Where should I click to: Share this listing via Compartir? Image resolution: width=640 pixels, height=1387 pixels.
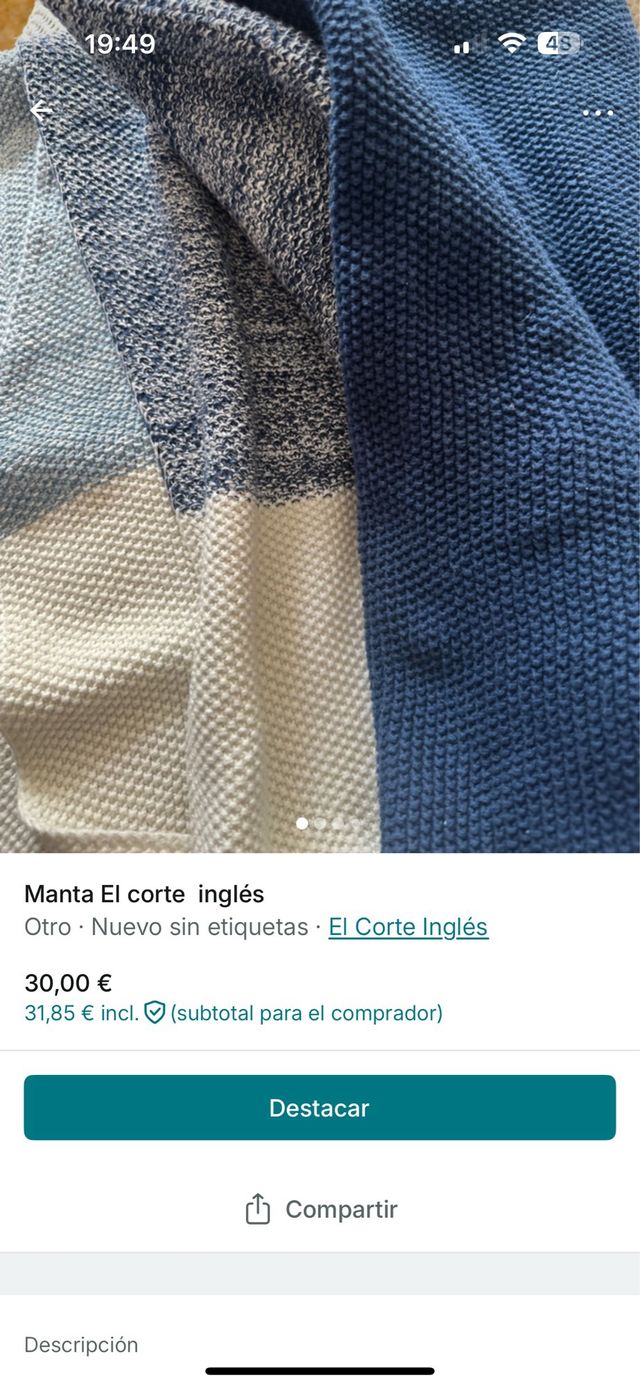tap(320, 1209)
